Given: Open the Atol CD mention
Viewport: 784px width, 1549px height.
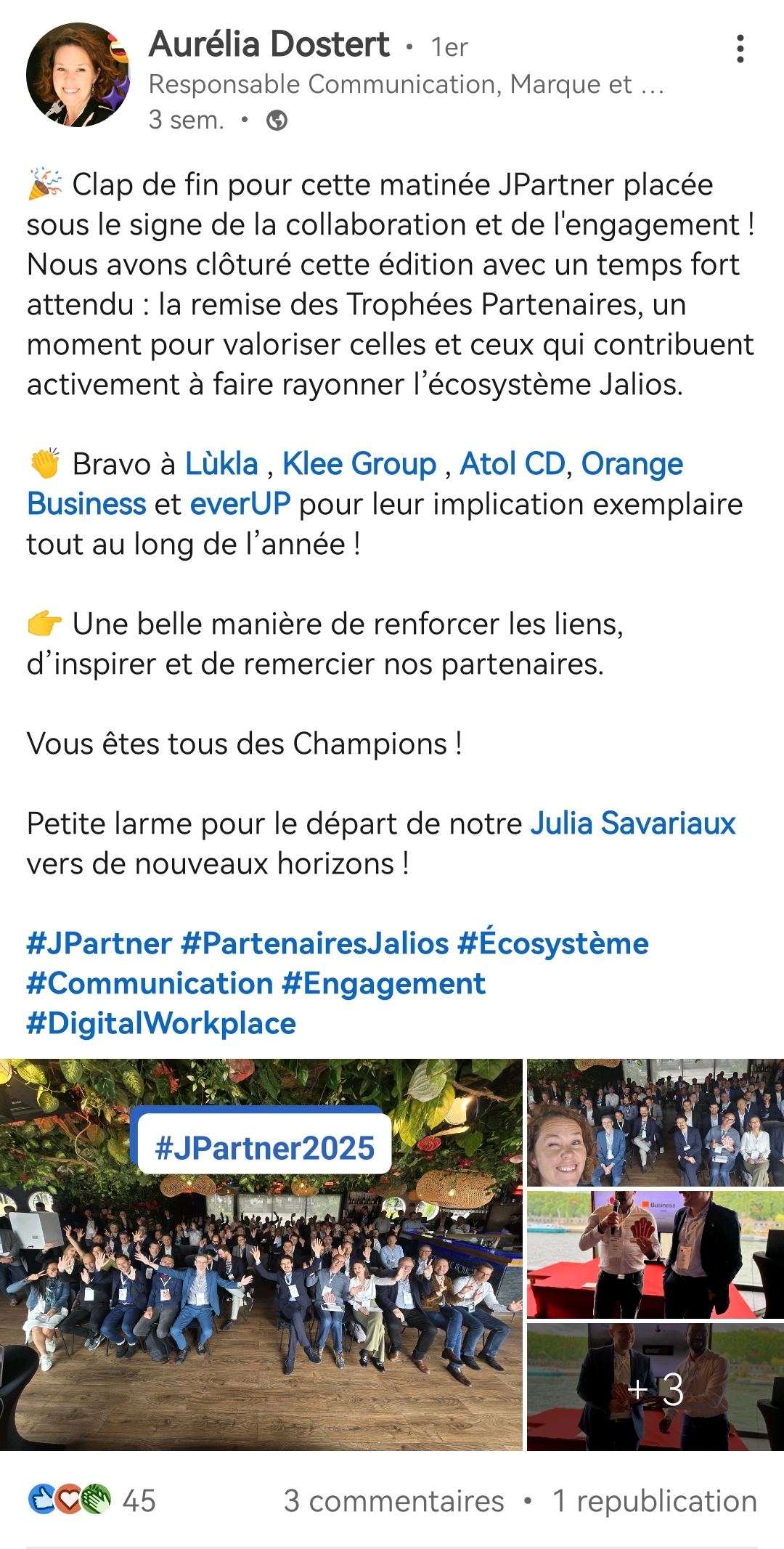Looking at the screenshot, I should click(x=512, y=464).
